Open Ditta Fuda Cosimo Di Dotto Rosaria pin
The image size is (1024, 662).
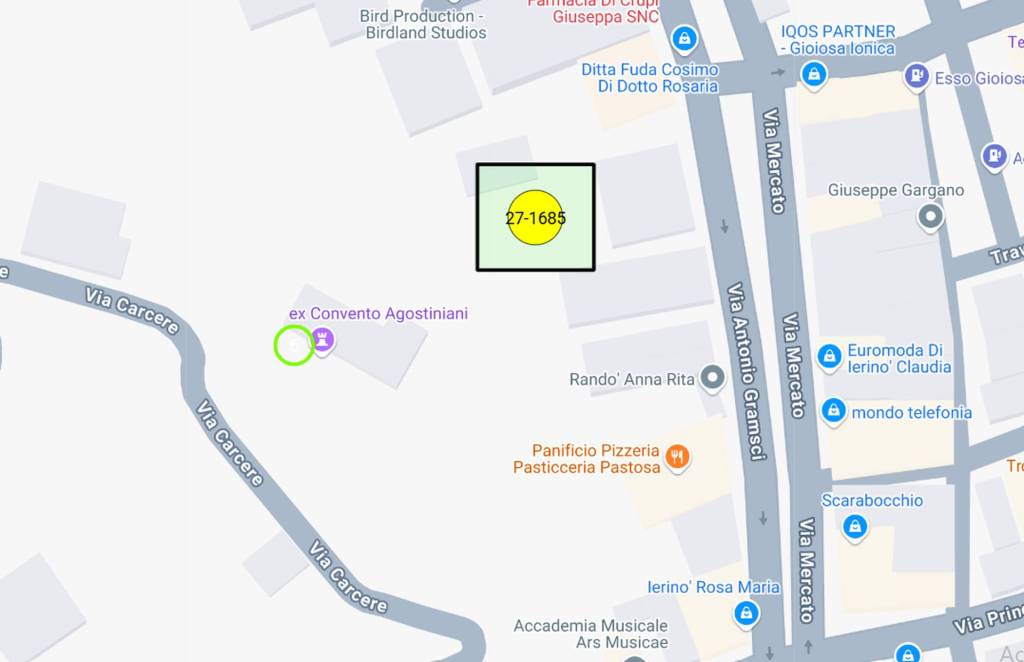point(684,39)
